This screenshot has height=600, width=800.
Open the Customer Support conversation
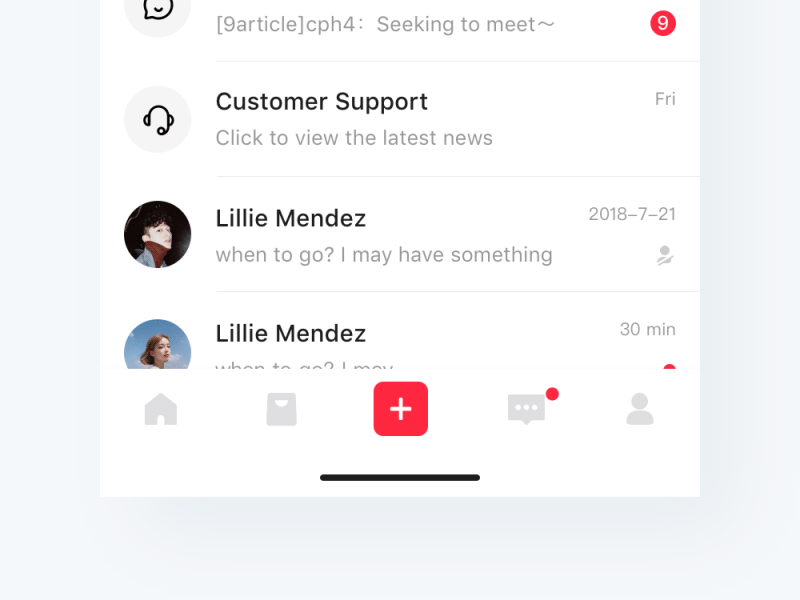click(x=400, y=119)
